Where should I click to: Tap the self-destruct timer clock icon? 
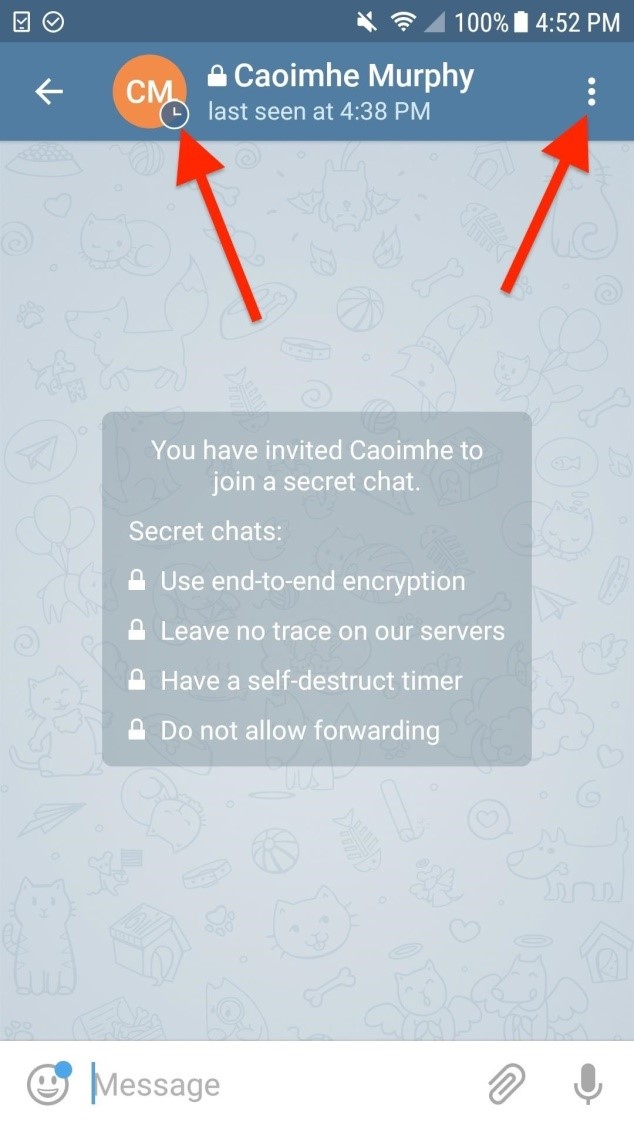[x=175, y=115]
